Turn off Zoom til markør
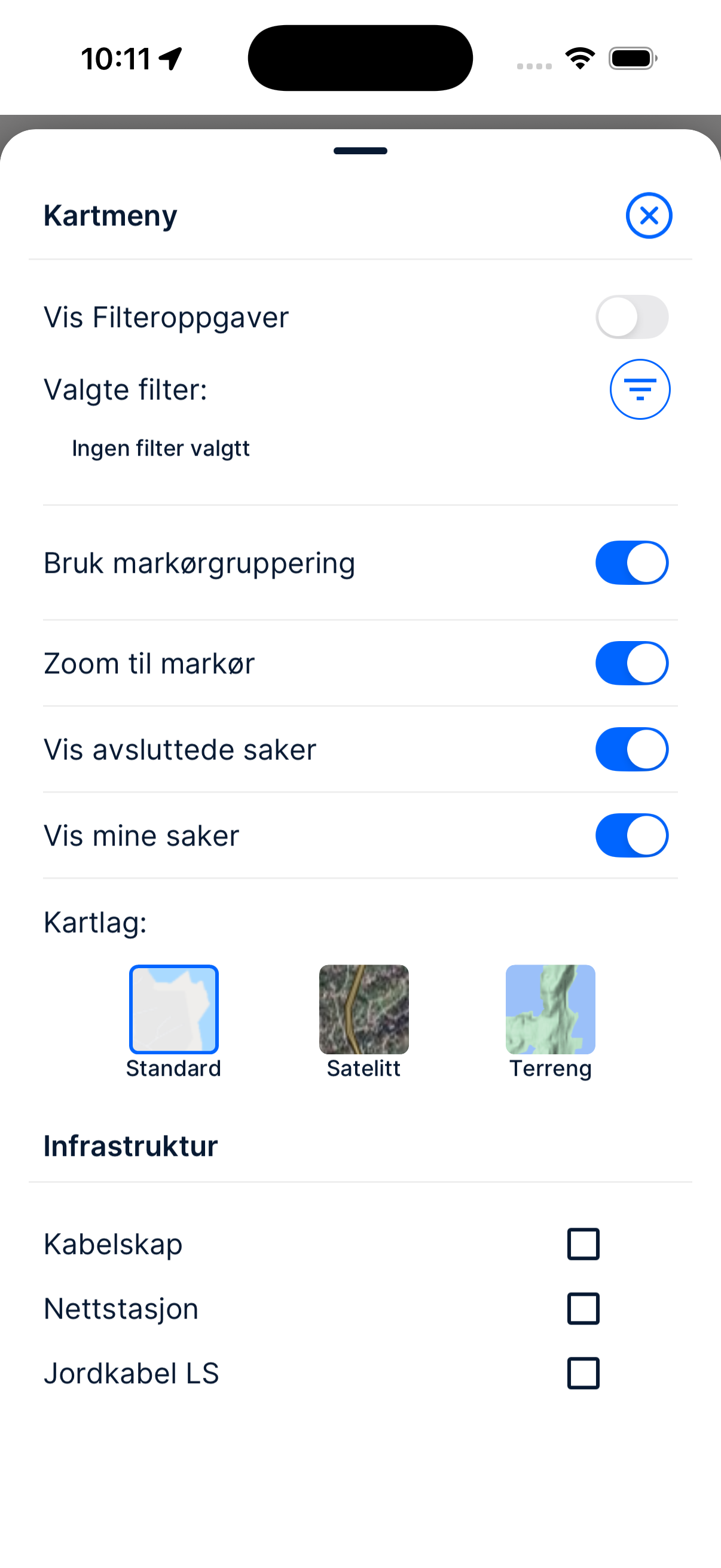 click(x=632, y=663)
